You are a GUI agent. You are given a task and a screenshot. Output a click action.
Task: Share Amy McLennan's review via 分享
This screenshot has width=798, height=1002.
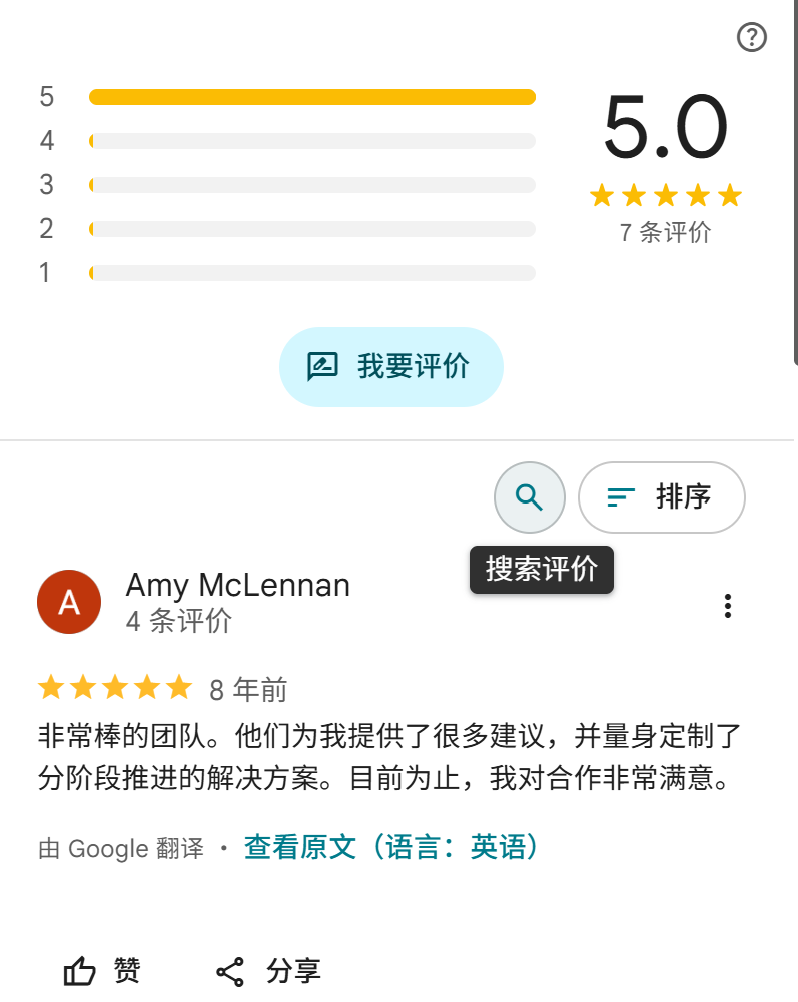(268, 971)
